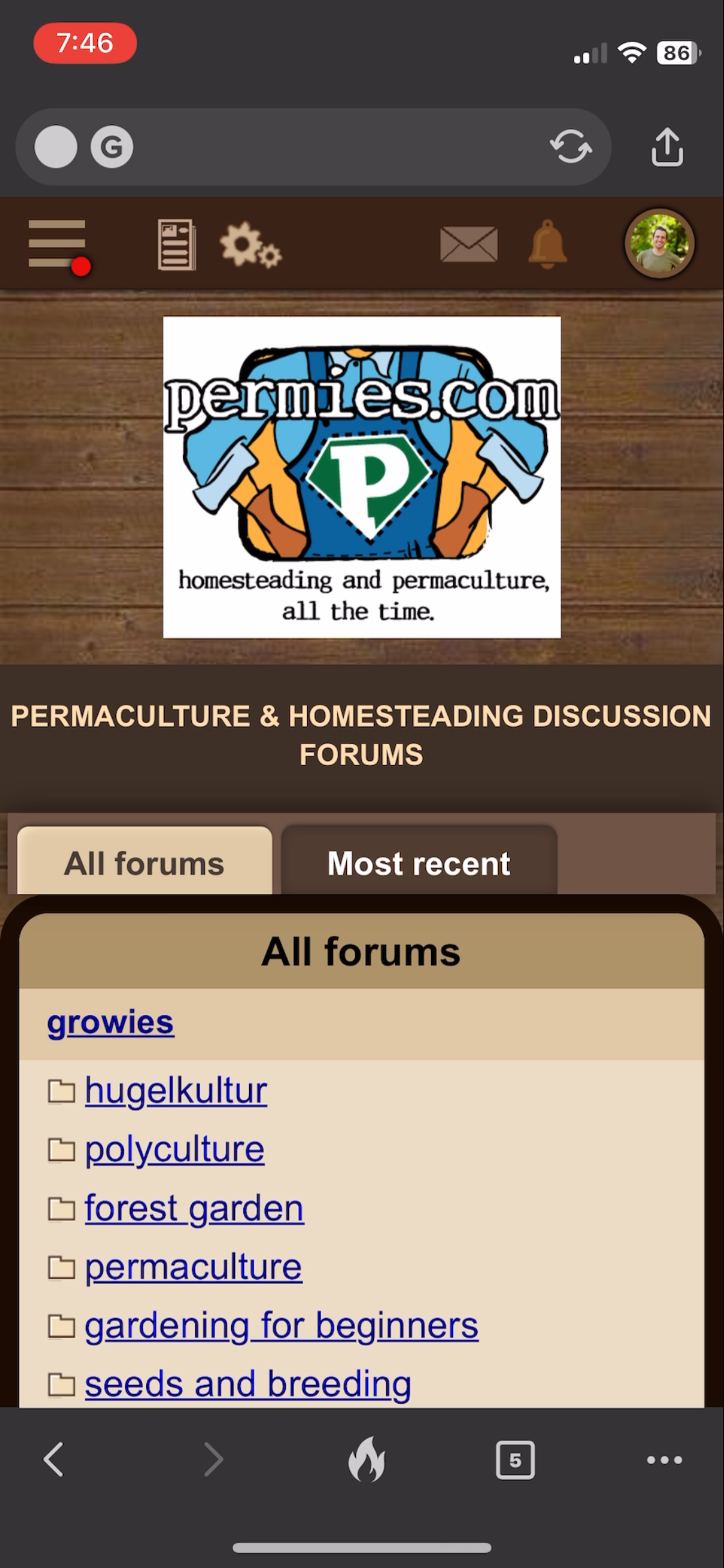Image resolution: width=724 pixels, height=1568 pixels.
Task: Open the browser tabs switcher
Action: click(515, 1459)
